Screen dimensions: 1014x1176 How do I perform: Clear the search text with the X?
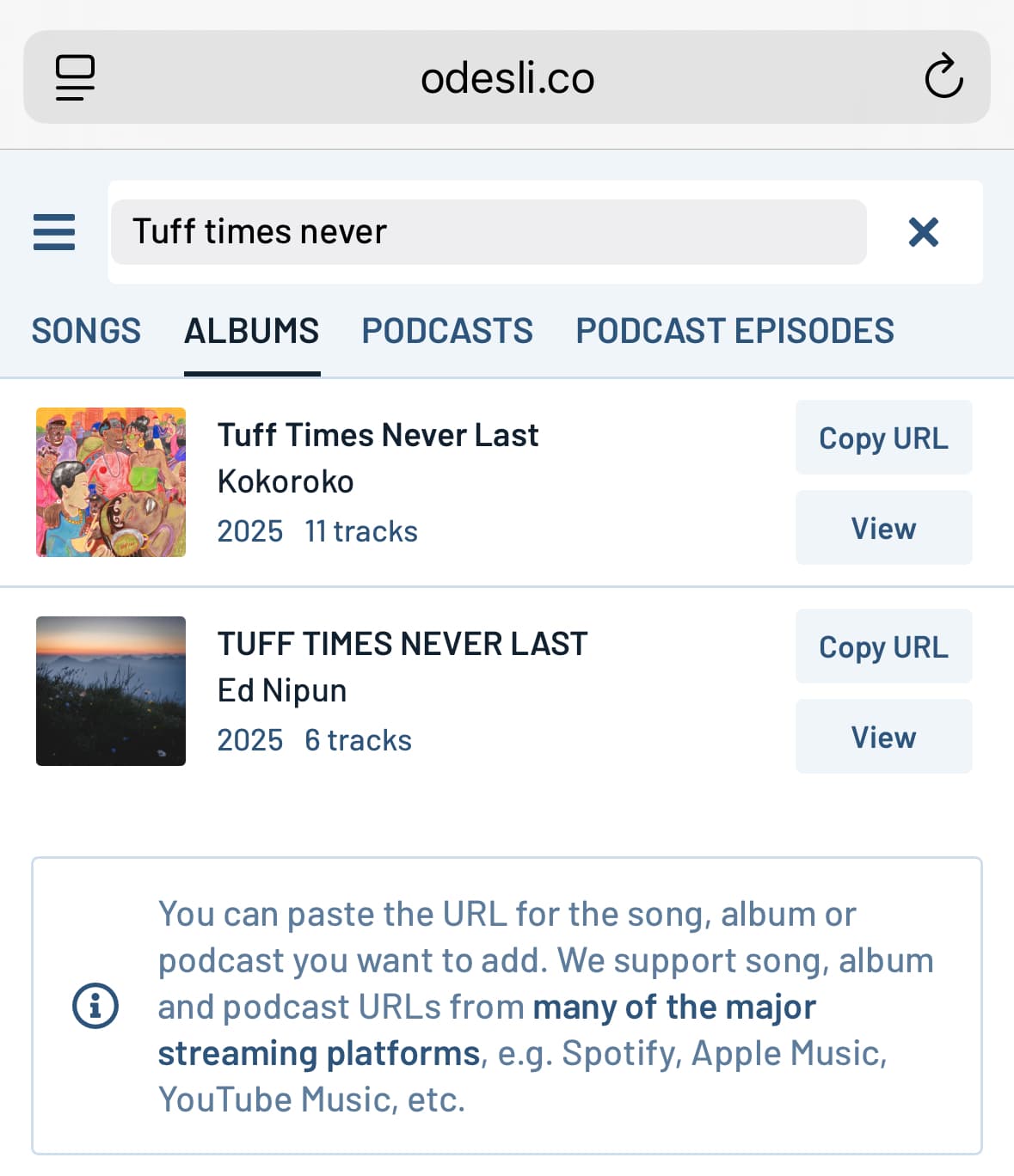tap(923, 232)
